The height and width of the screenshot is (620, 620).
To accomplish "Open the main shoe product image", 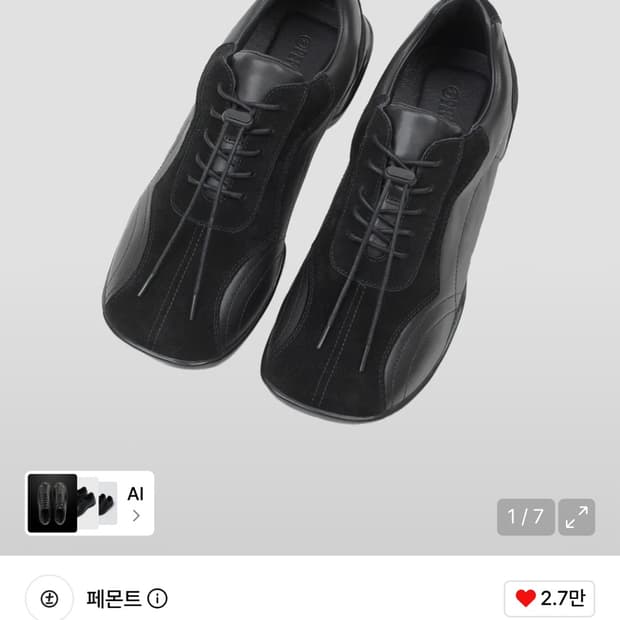I will coord(310,221).
